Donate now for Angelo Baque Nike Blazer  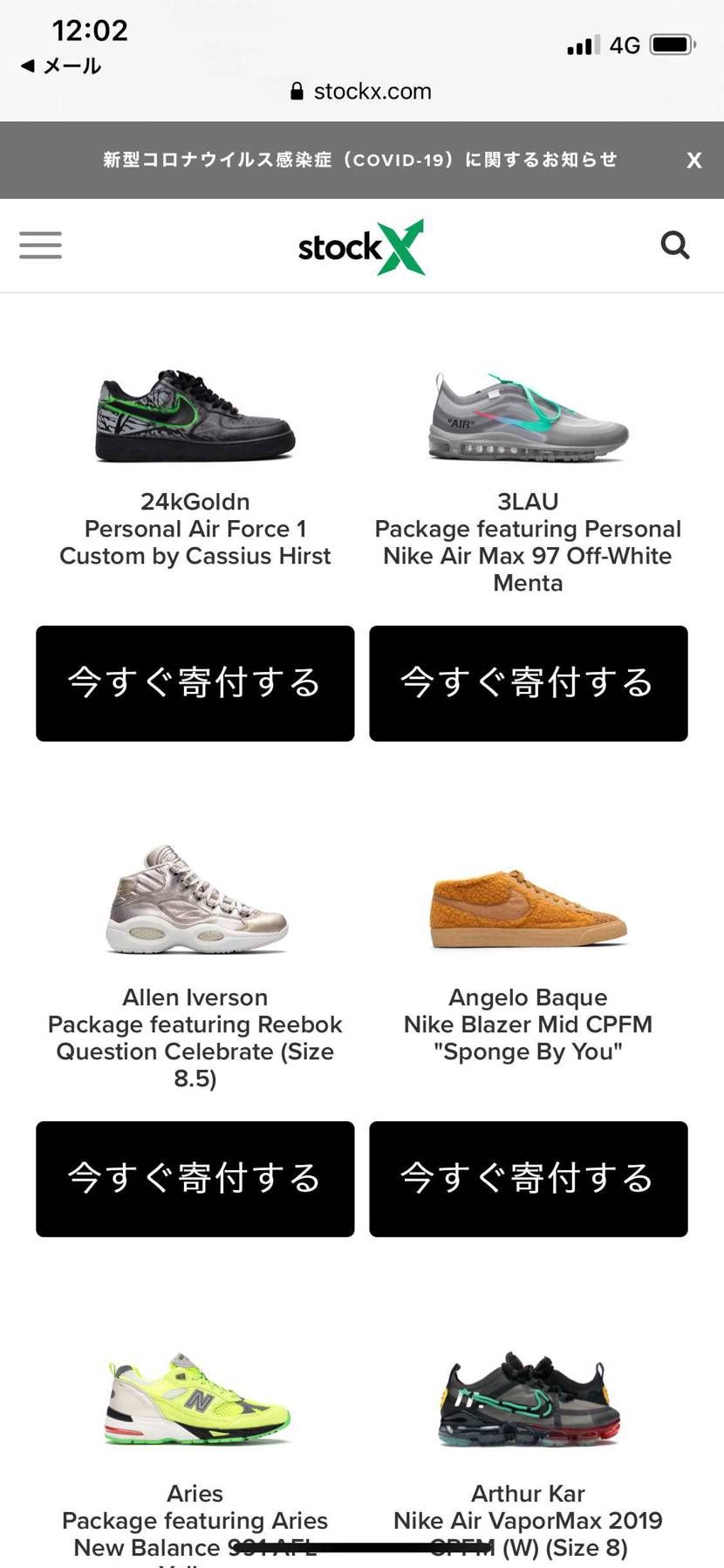click(528, 1179)
